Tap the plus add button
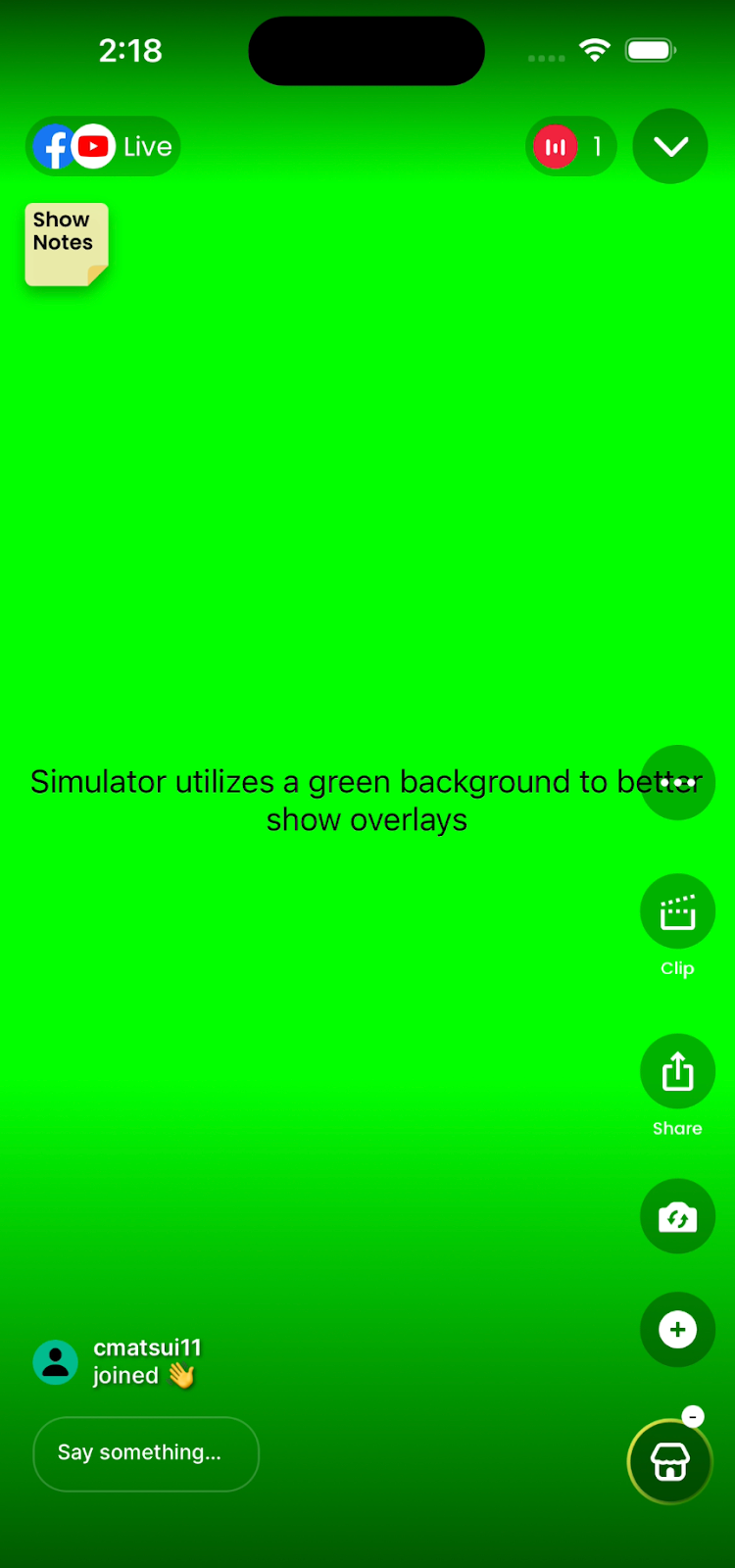This screenshot has width=735, height=1568. coord(677,1330)
